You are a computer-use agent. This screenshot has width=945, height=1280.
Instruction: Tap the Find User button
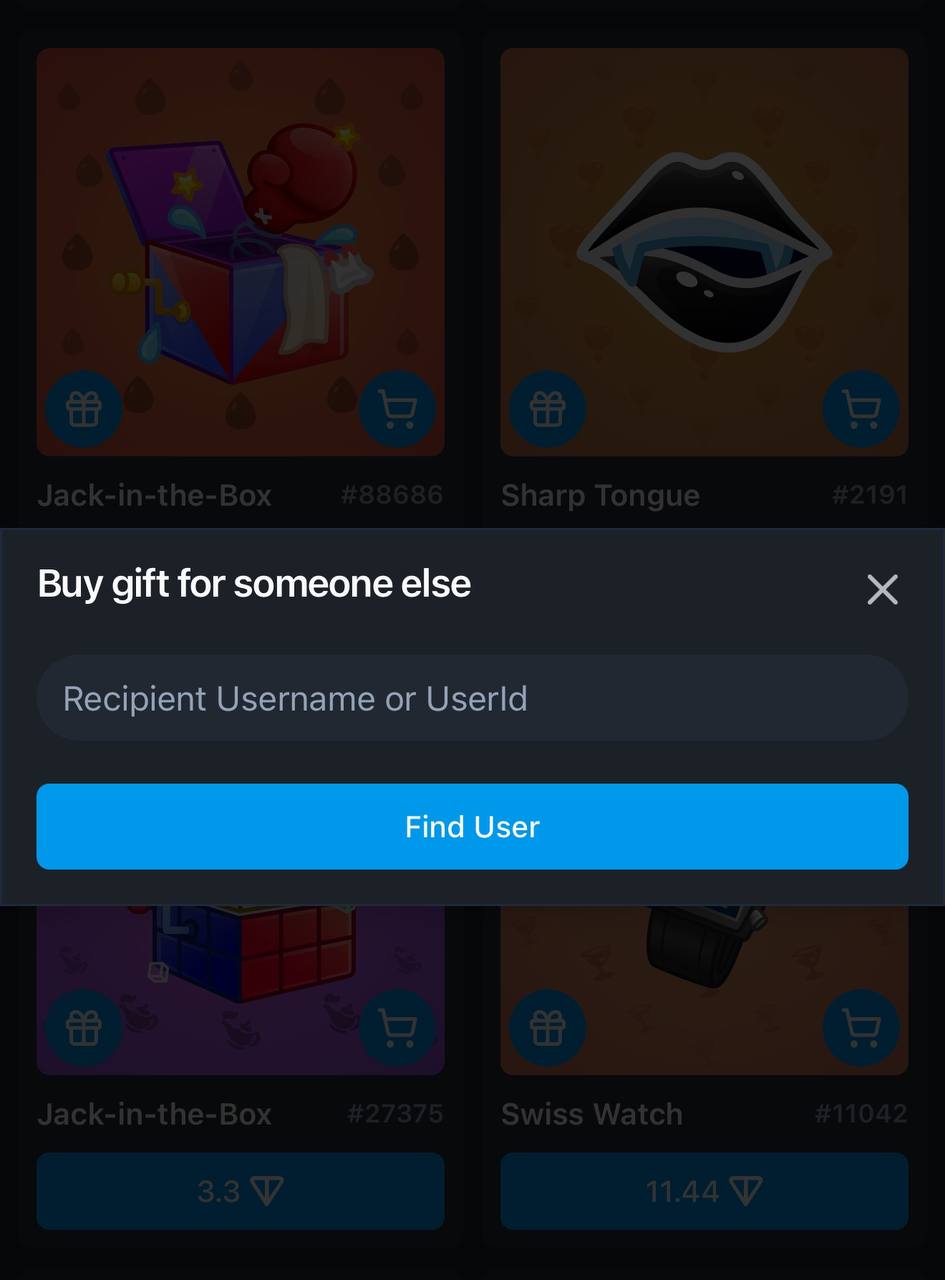[x=472, y=826]
